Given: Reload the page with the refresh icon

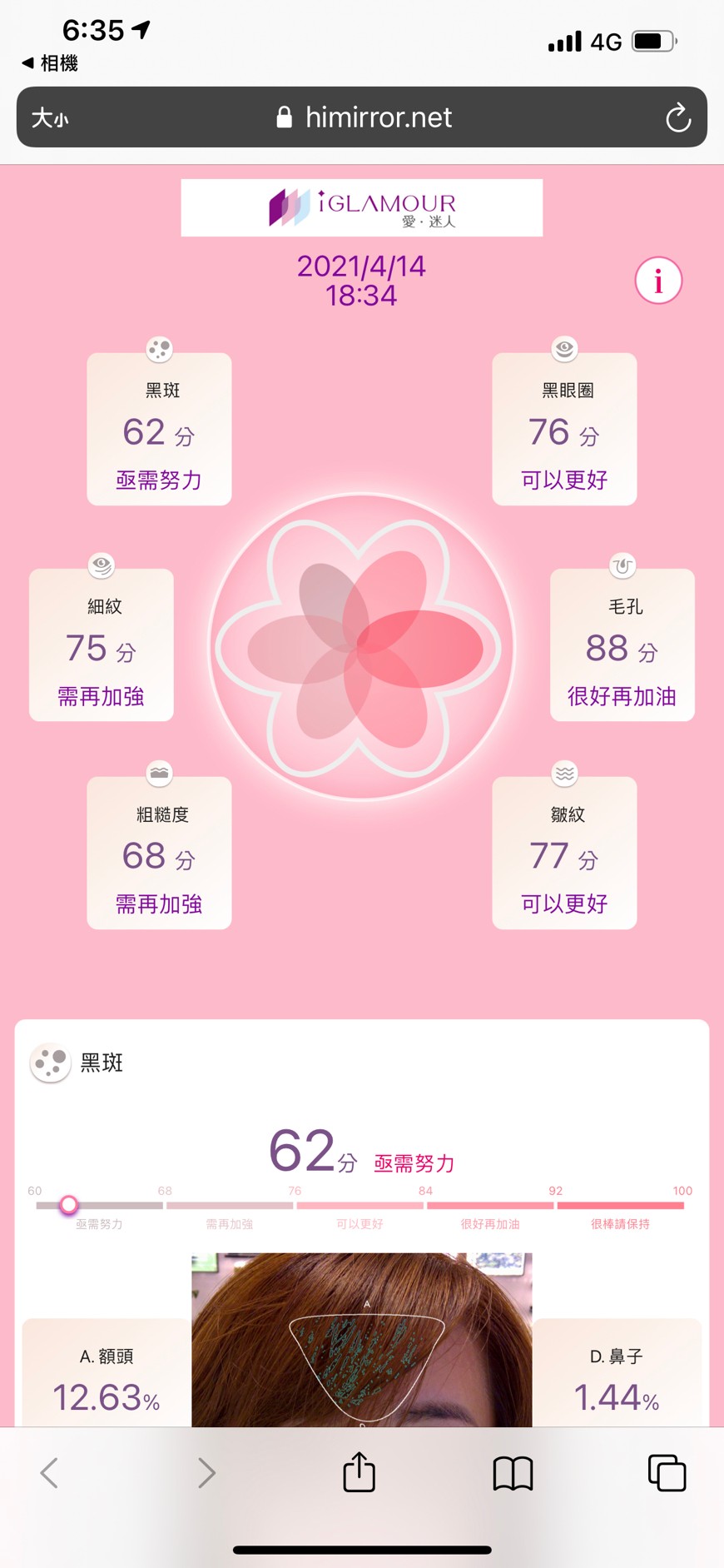Looking at the screenshot, I should tap(678, 117).
